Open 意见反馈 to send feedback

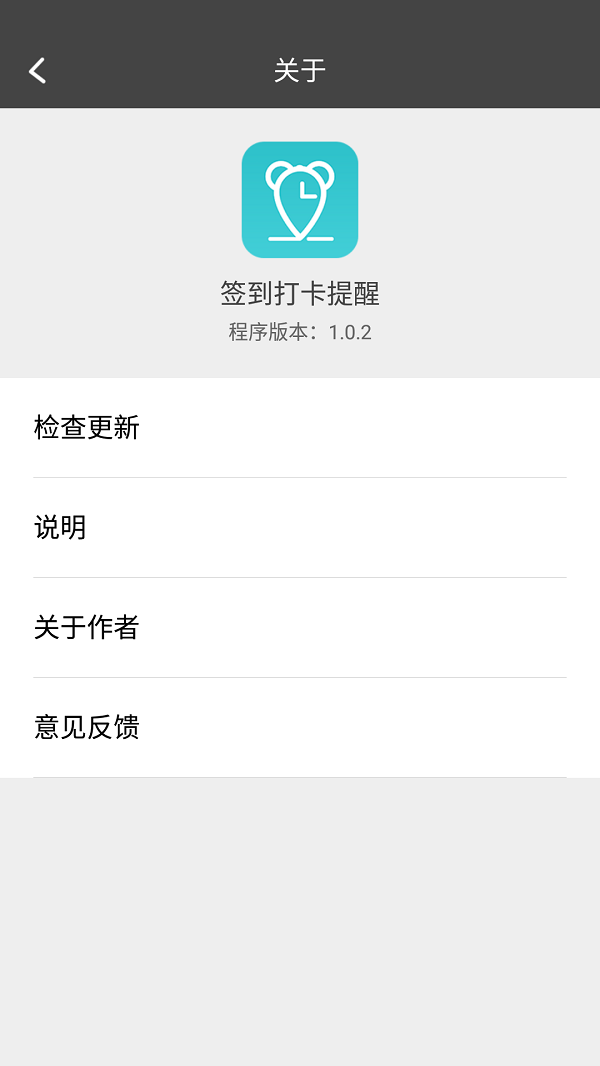[x=300, y=727]
